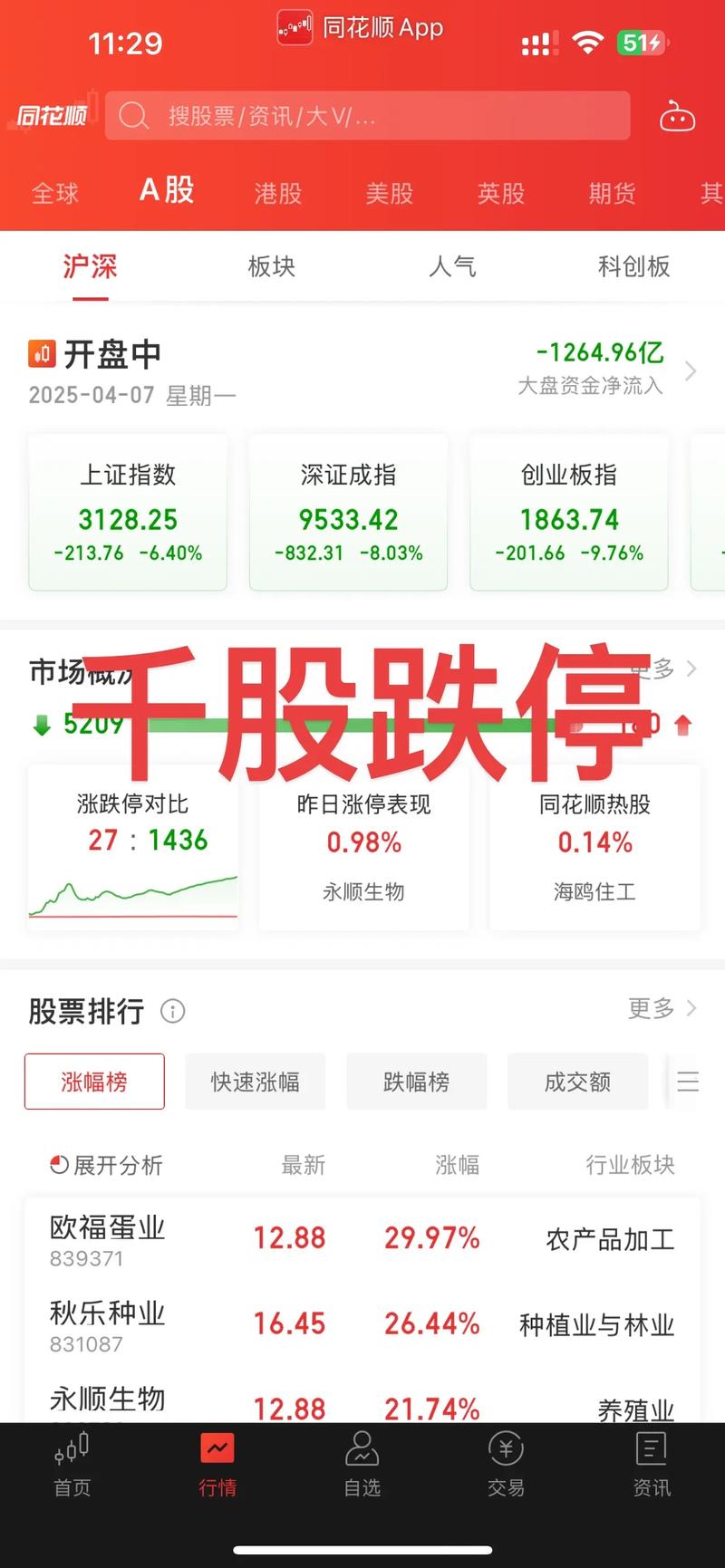Select the 跌幅榜 ranking button
The image size is (725, 1568).
[416, 1082]
